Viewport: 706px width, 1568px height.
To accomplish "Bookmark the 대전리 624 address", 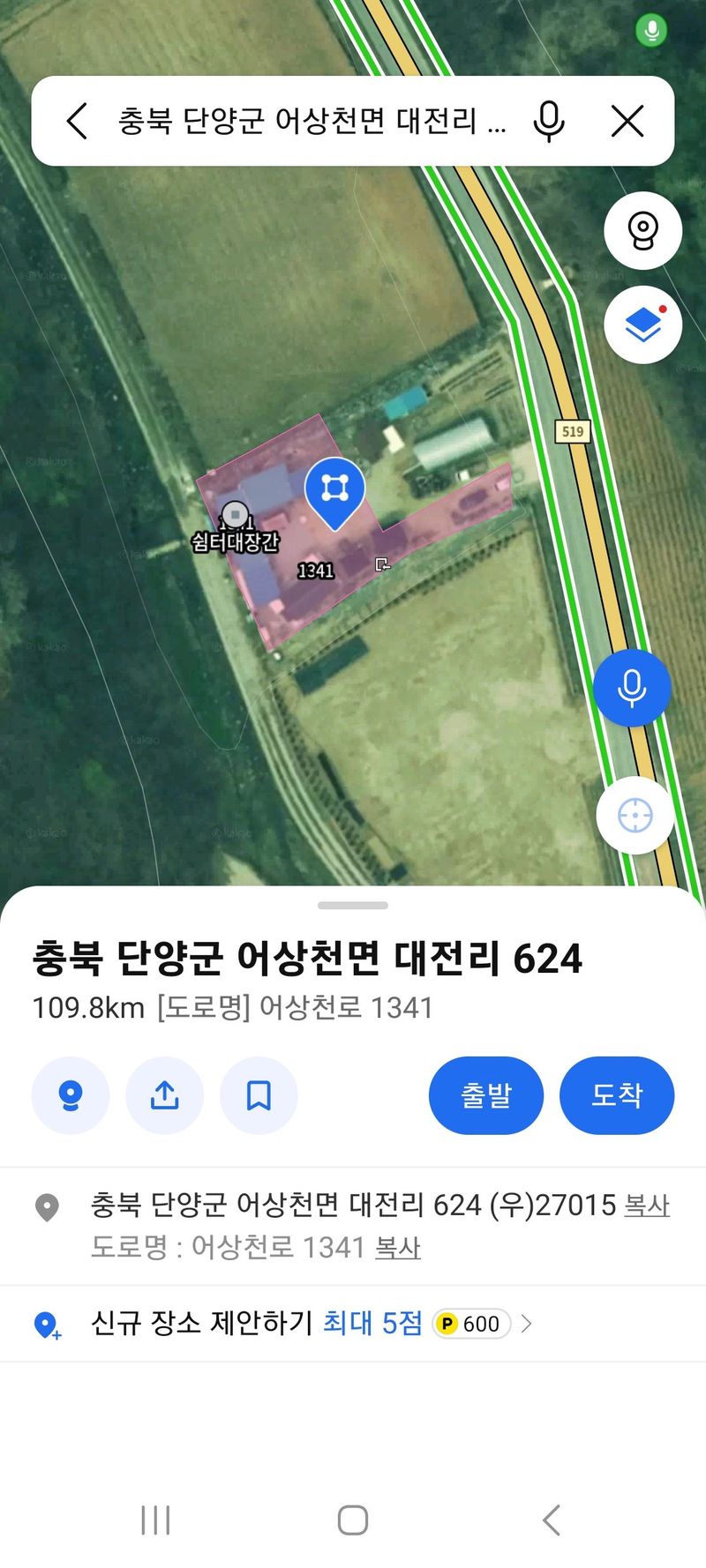I will pyautogui.click(x=259, y=1095).
